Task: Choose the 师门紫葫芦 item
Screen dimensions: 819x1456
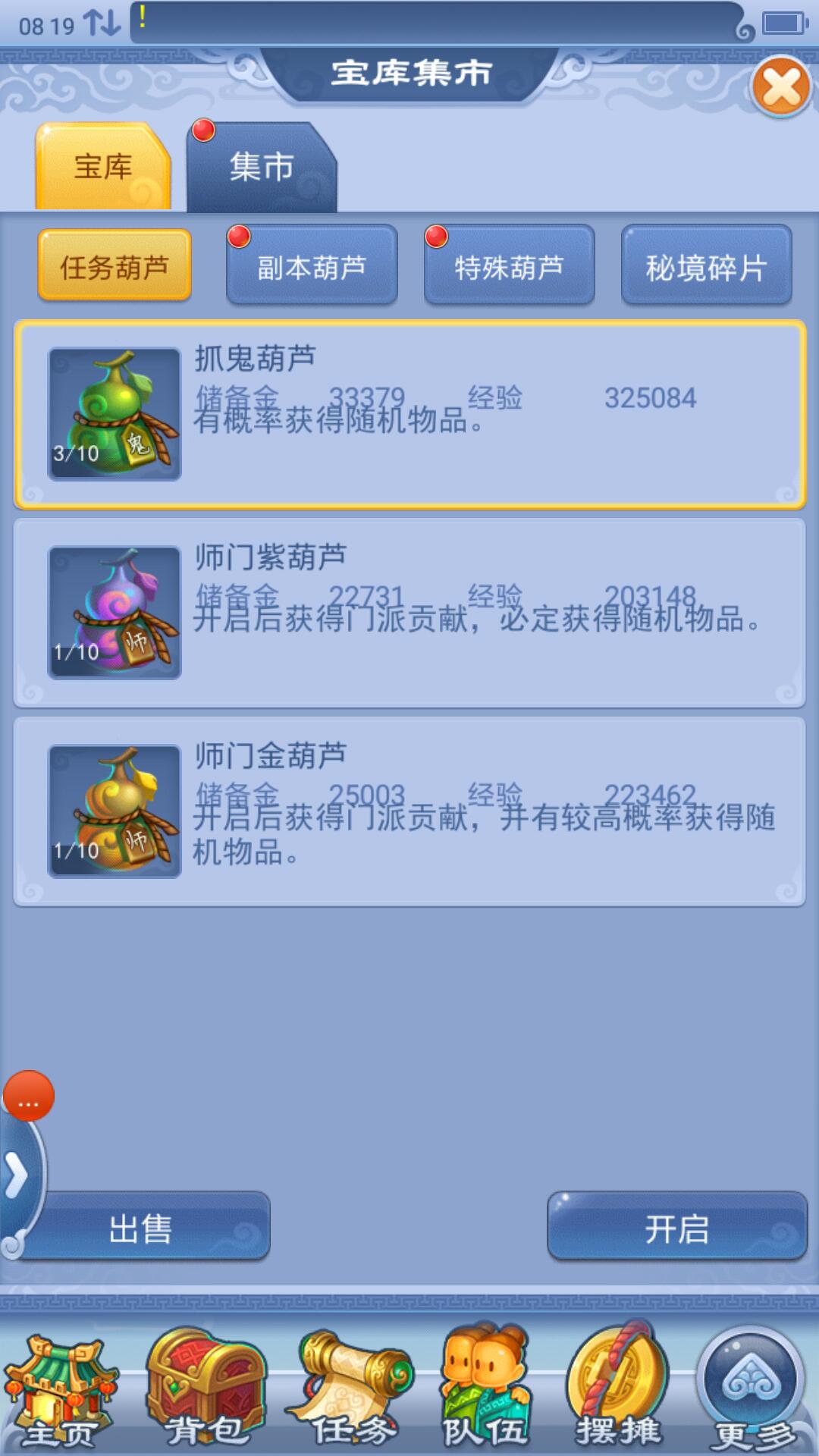Action: point(409,613)
